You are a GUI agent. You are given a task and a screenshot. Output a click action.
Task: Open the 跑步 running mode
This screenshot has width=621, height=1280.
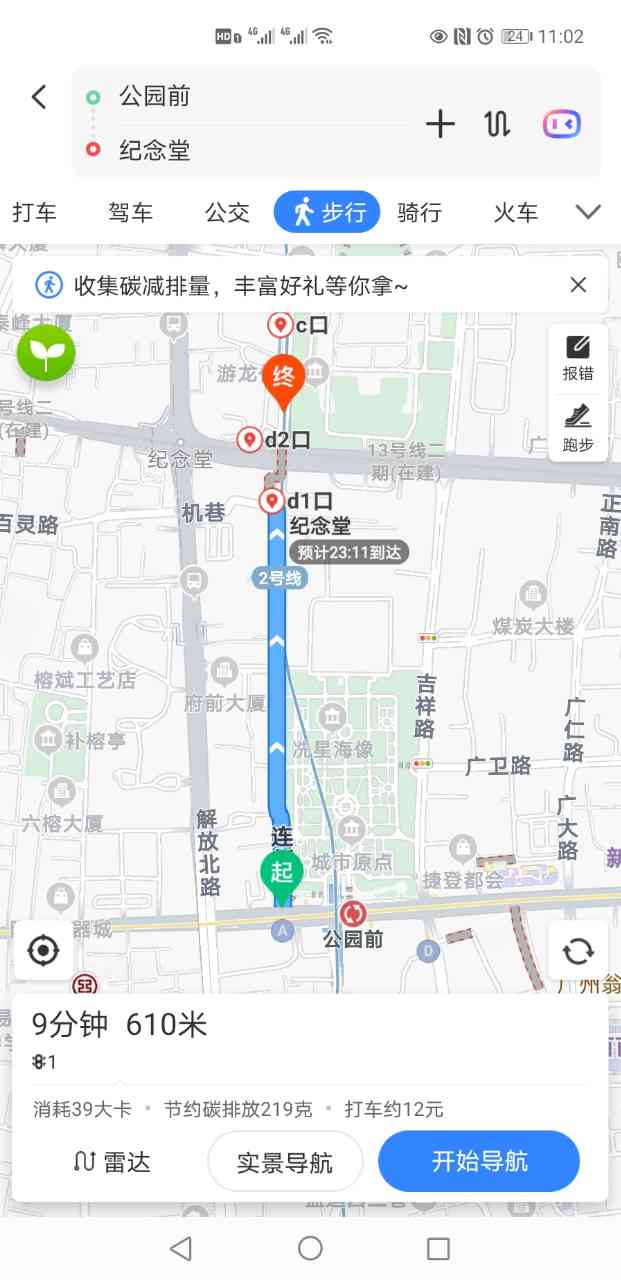pyautogui.click(x=578, y=427)
